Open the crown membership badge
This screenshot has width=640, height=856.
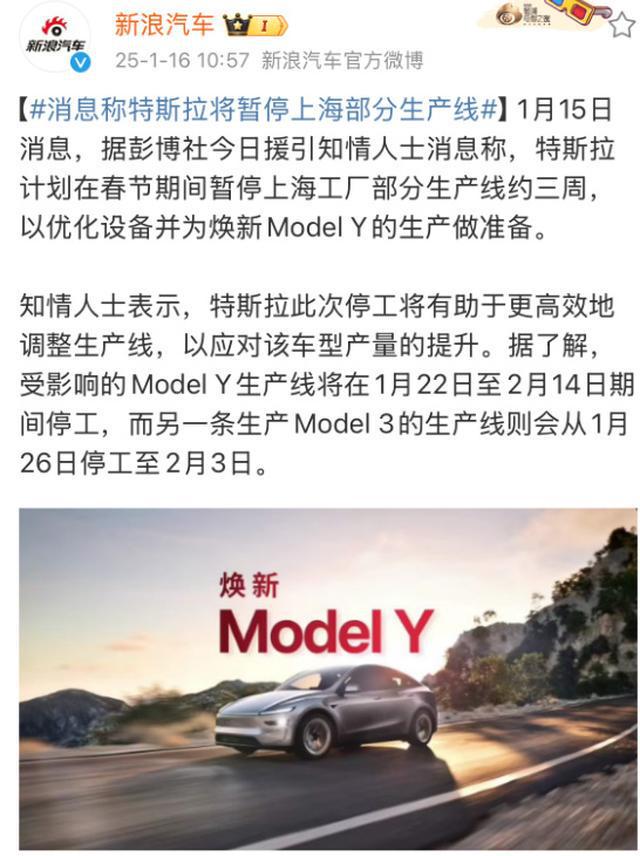[x=255, y=24]
